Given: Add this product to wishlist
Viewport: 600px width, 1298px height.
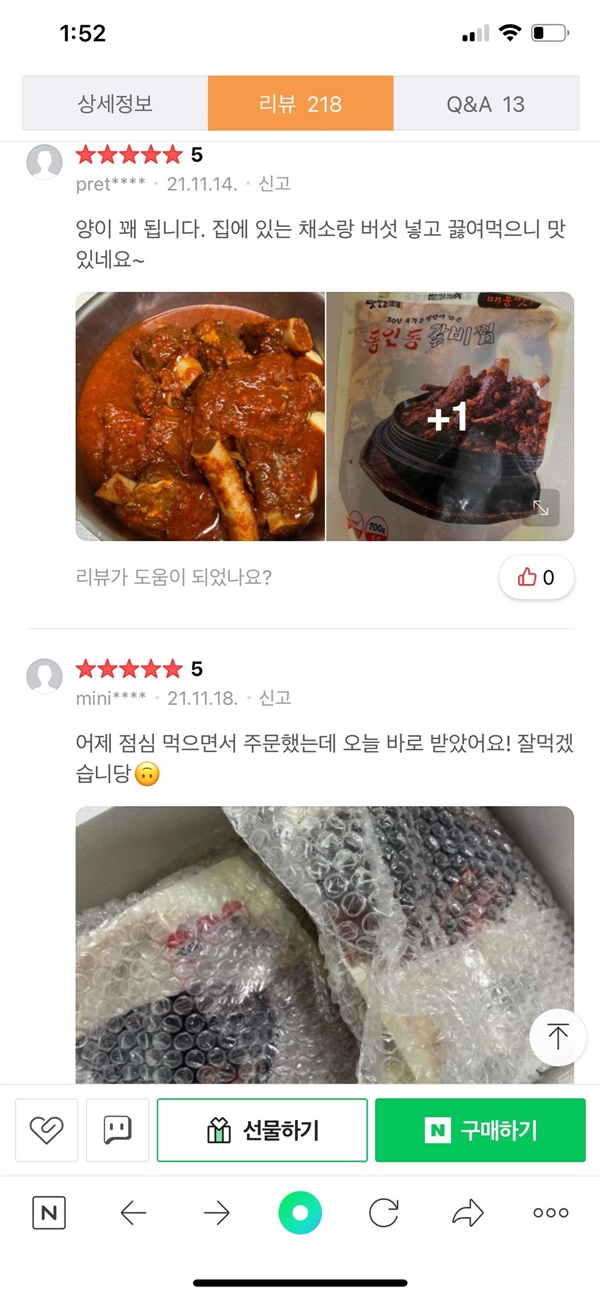Looking at the screenshot, I should click(x=47, y=1130).
